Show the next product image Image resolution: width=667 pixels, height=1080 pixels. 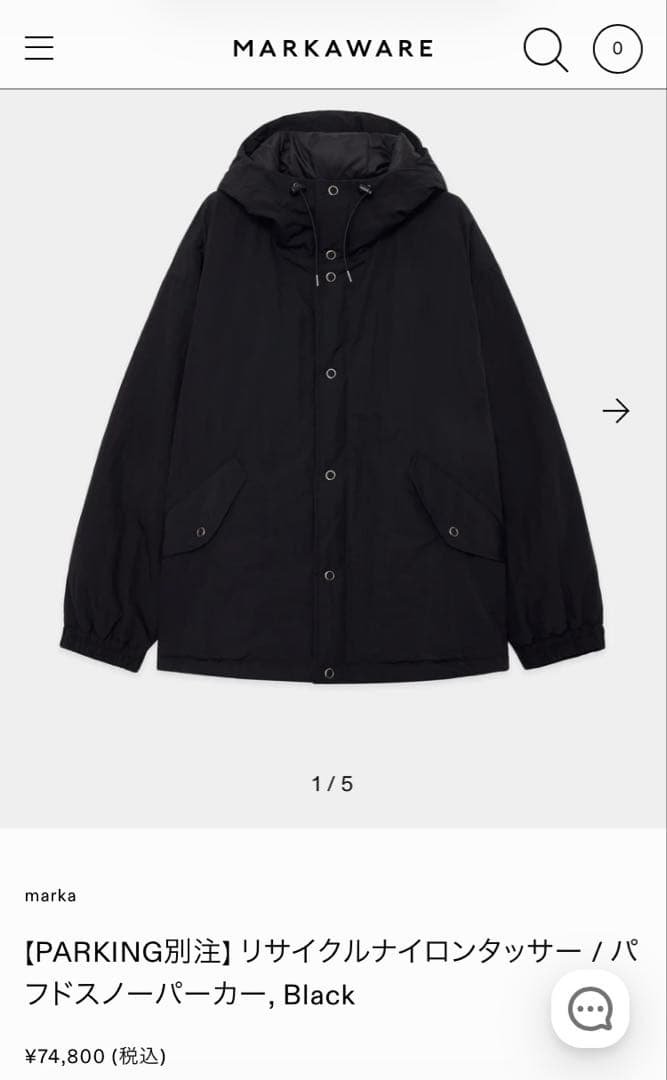coord(616,411)
